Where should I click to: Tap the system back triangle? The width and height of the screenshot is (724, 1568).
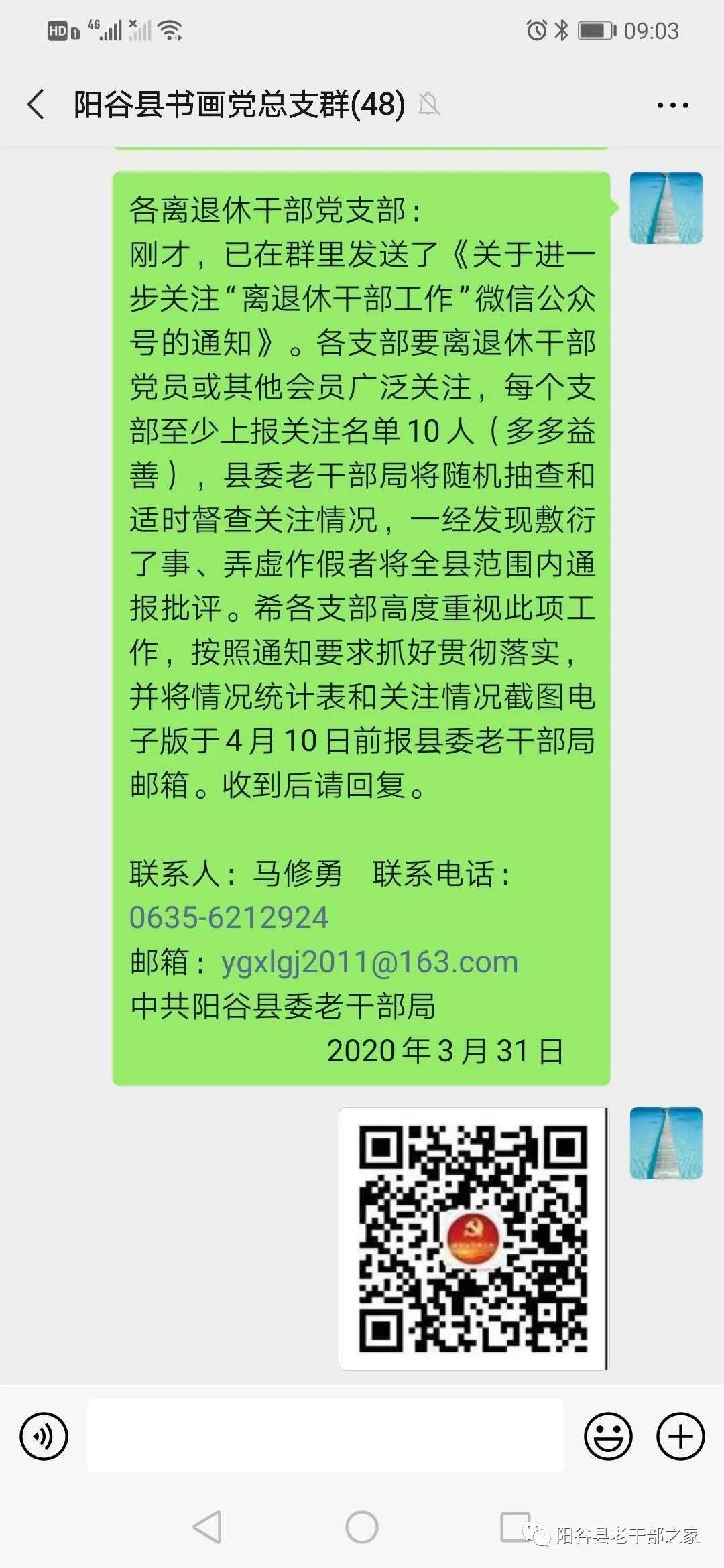(207, 1528)
